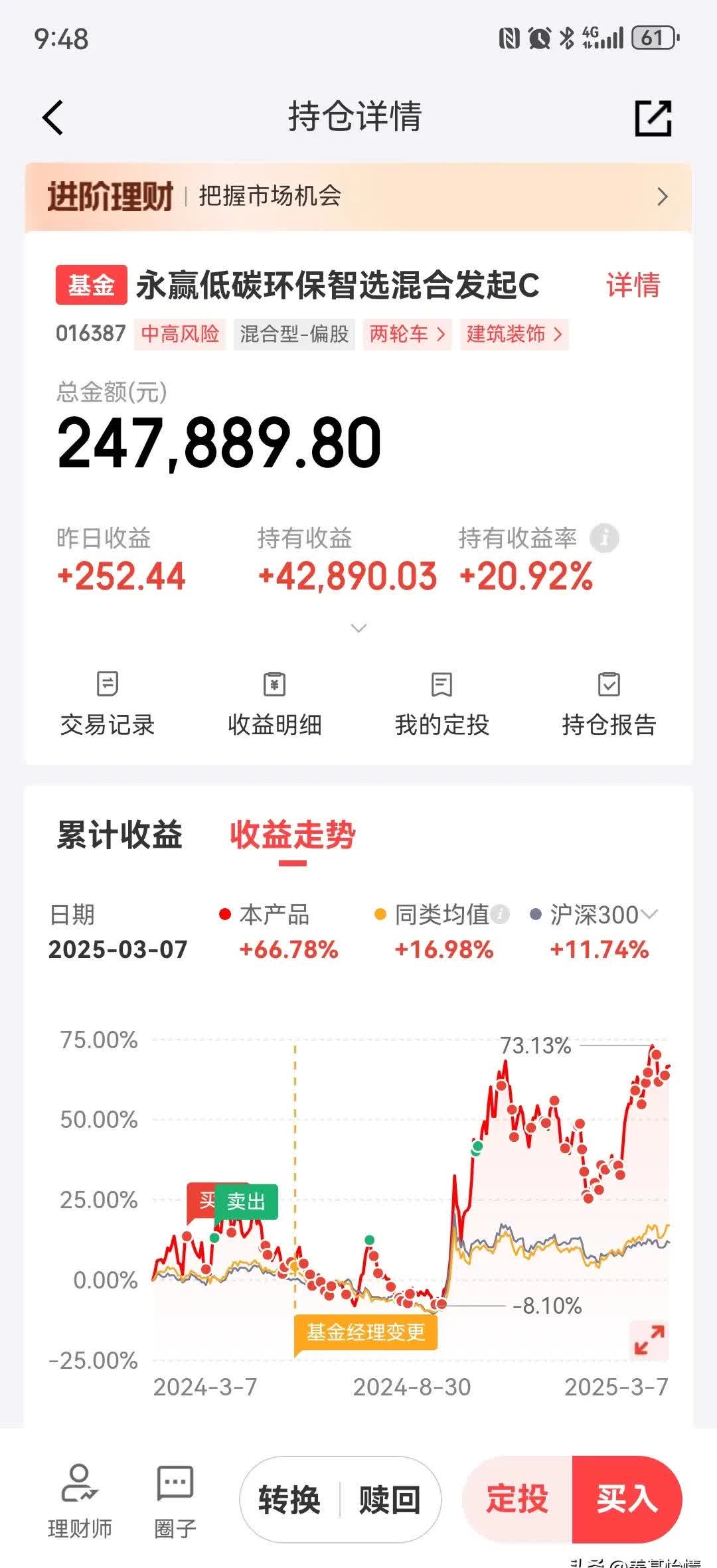Tap 详情 to view fund details
Image resolution: width=717 pixels, height=1568 pixels.
(x=632, y=285)
